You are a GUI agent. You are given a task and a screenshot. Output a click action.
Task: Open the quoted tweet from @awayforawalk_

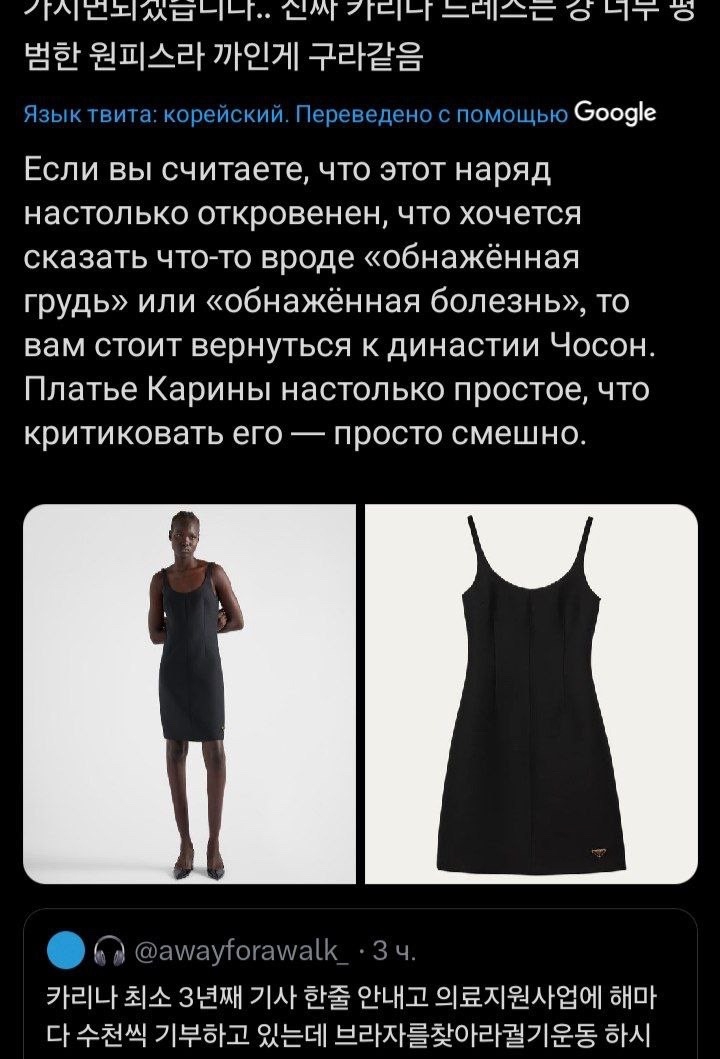pyautogui.click(x=360, y=984)
